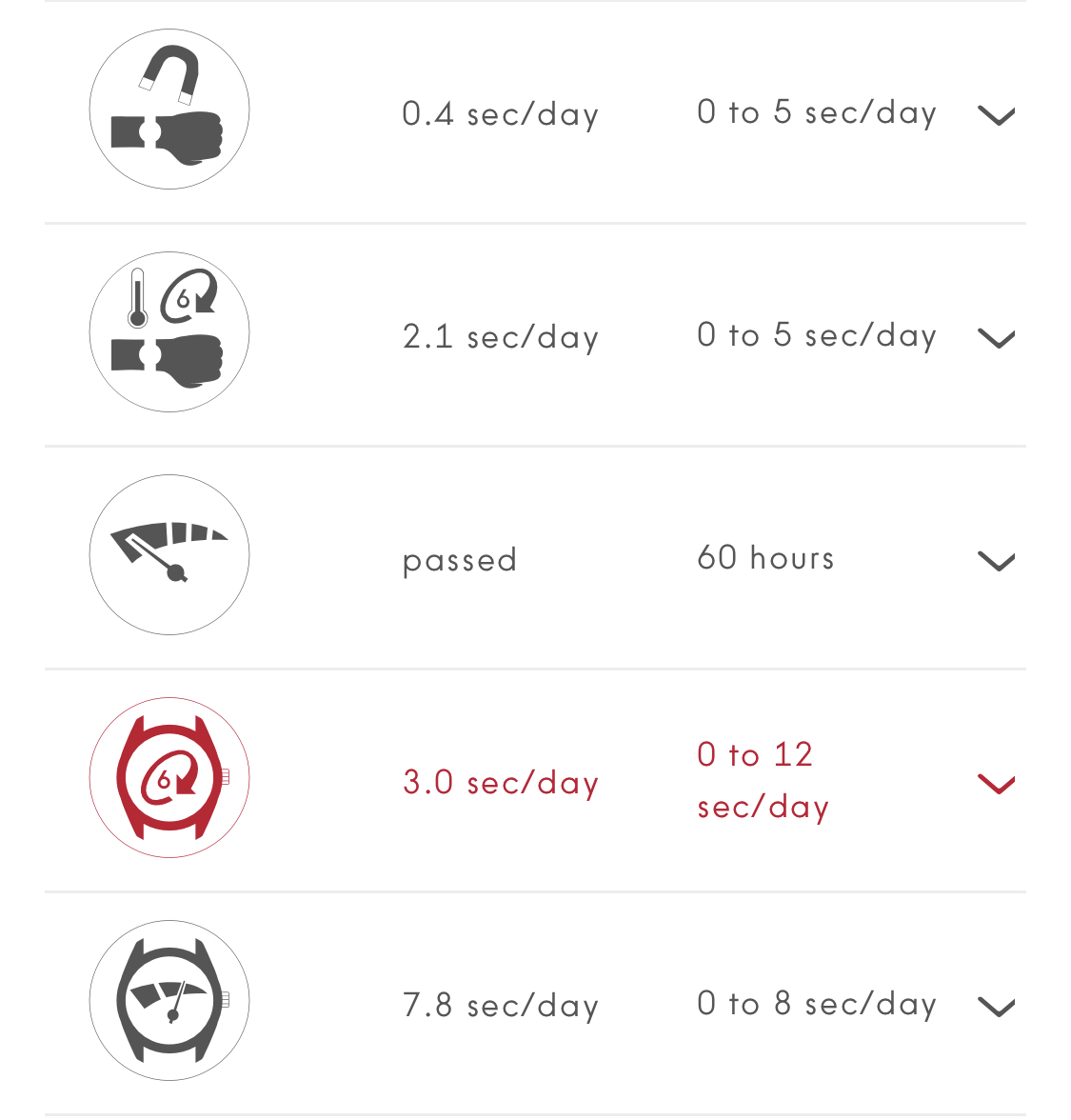This screenshot has height=1120, width=1071.
Task: Expand the 2.1 sec/day result row
Action: (x=996, y=339)
